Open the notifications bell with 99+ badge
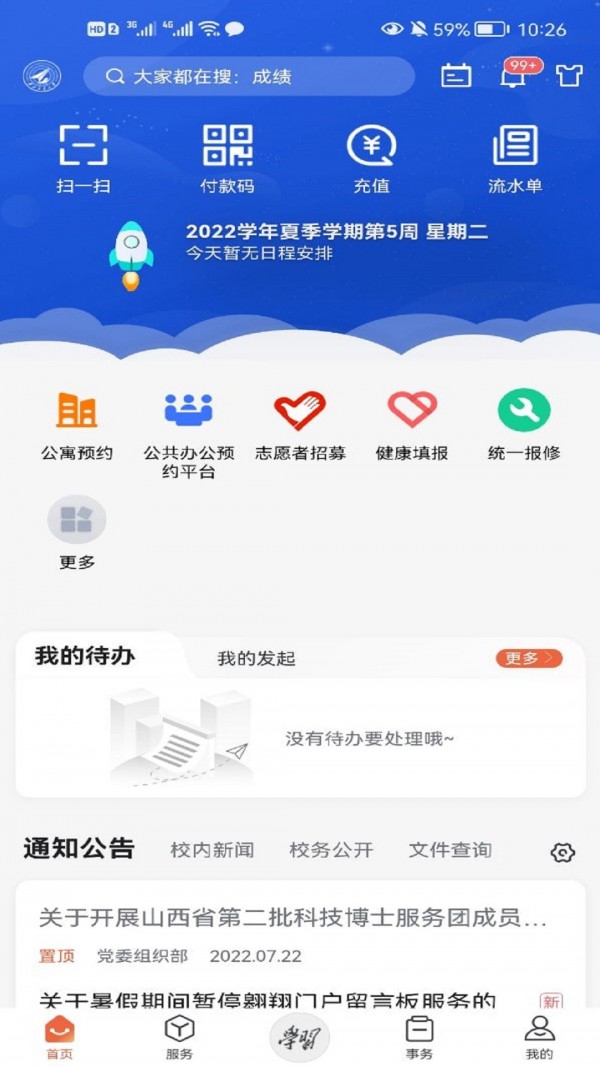 (x=513, y=75)
